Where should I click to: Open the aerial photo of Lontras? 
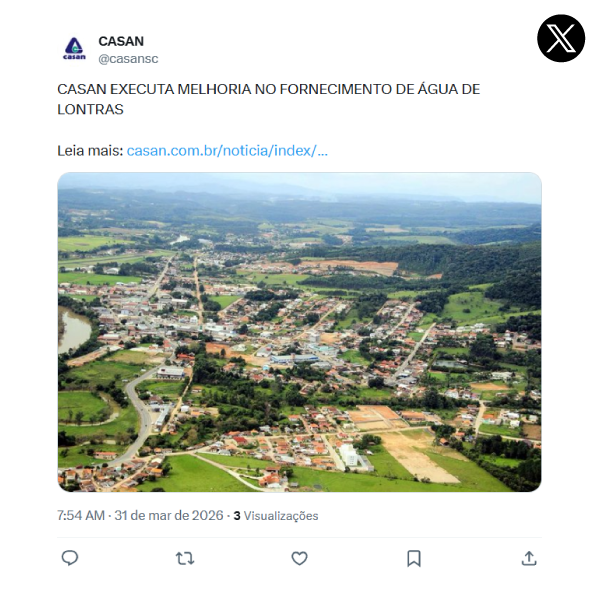click(299, 332)
